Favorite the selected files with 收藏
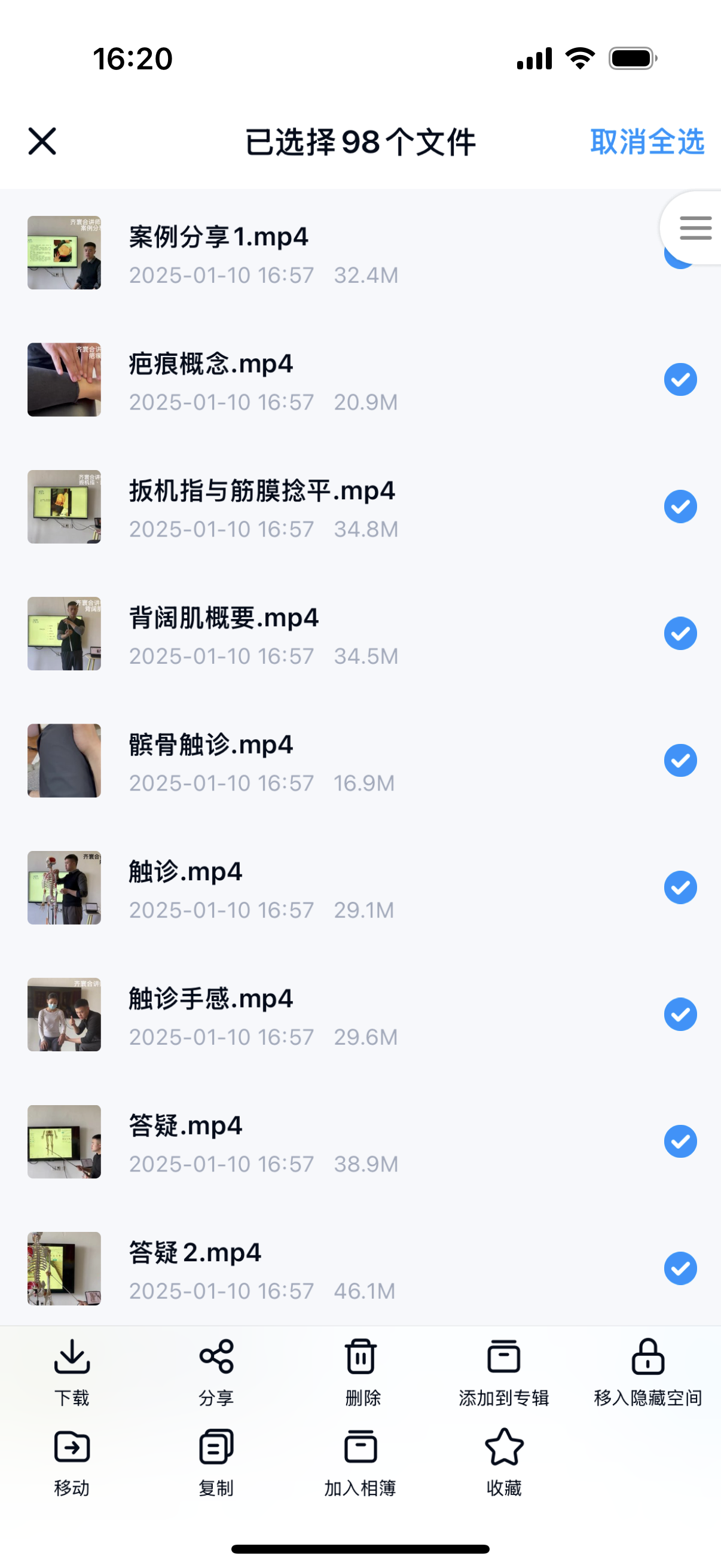 click(x=504, y=1462)
